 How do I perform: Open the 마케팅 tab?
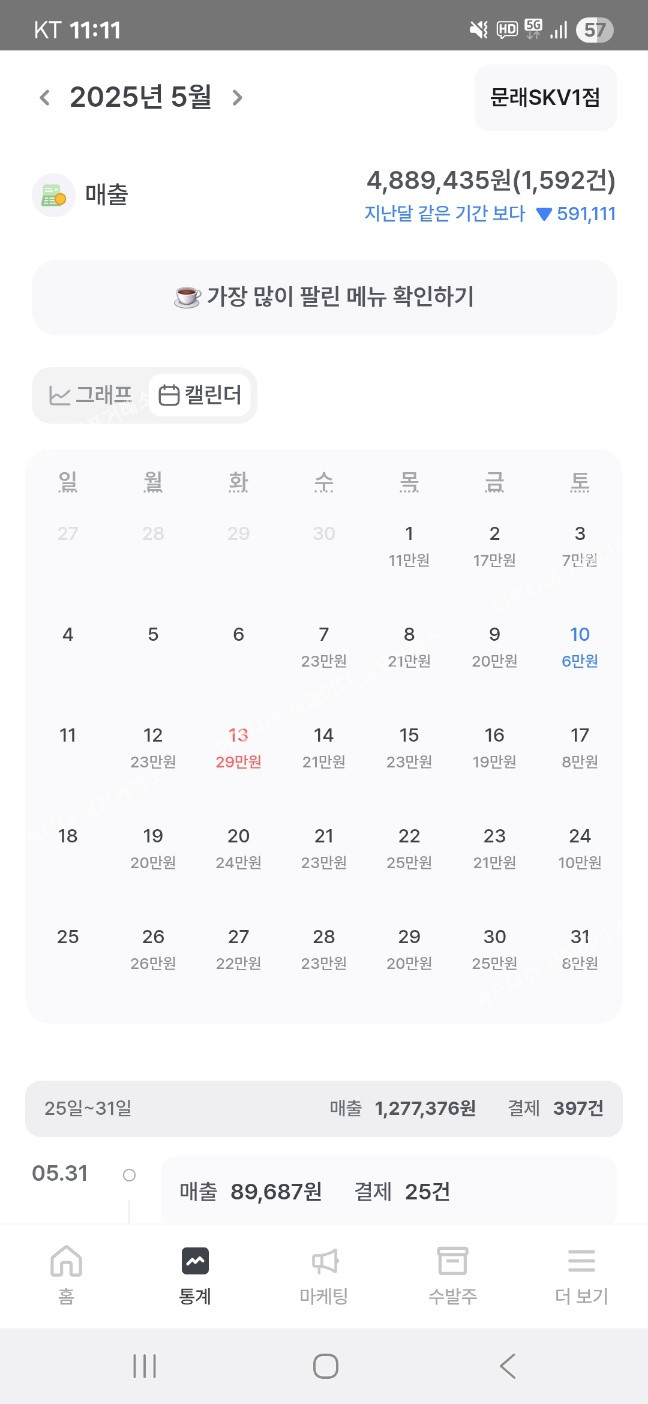point(324,1275)
